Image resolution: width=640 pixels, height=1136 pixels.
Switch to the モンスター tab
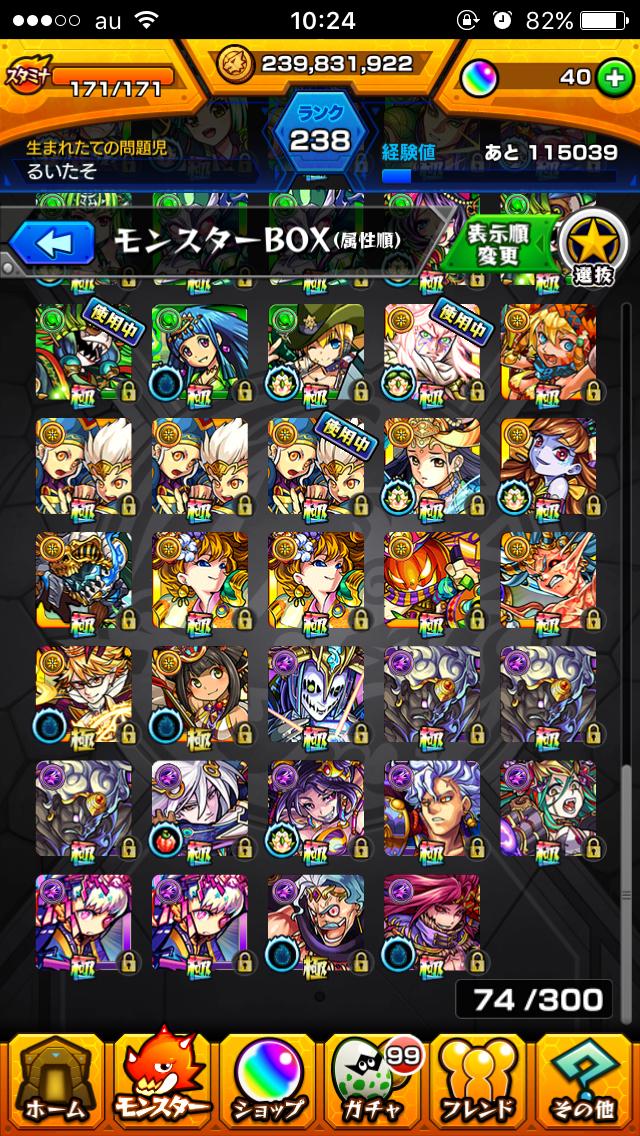162,1082
